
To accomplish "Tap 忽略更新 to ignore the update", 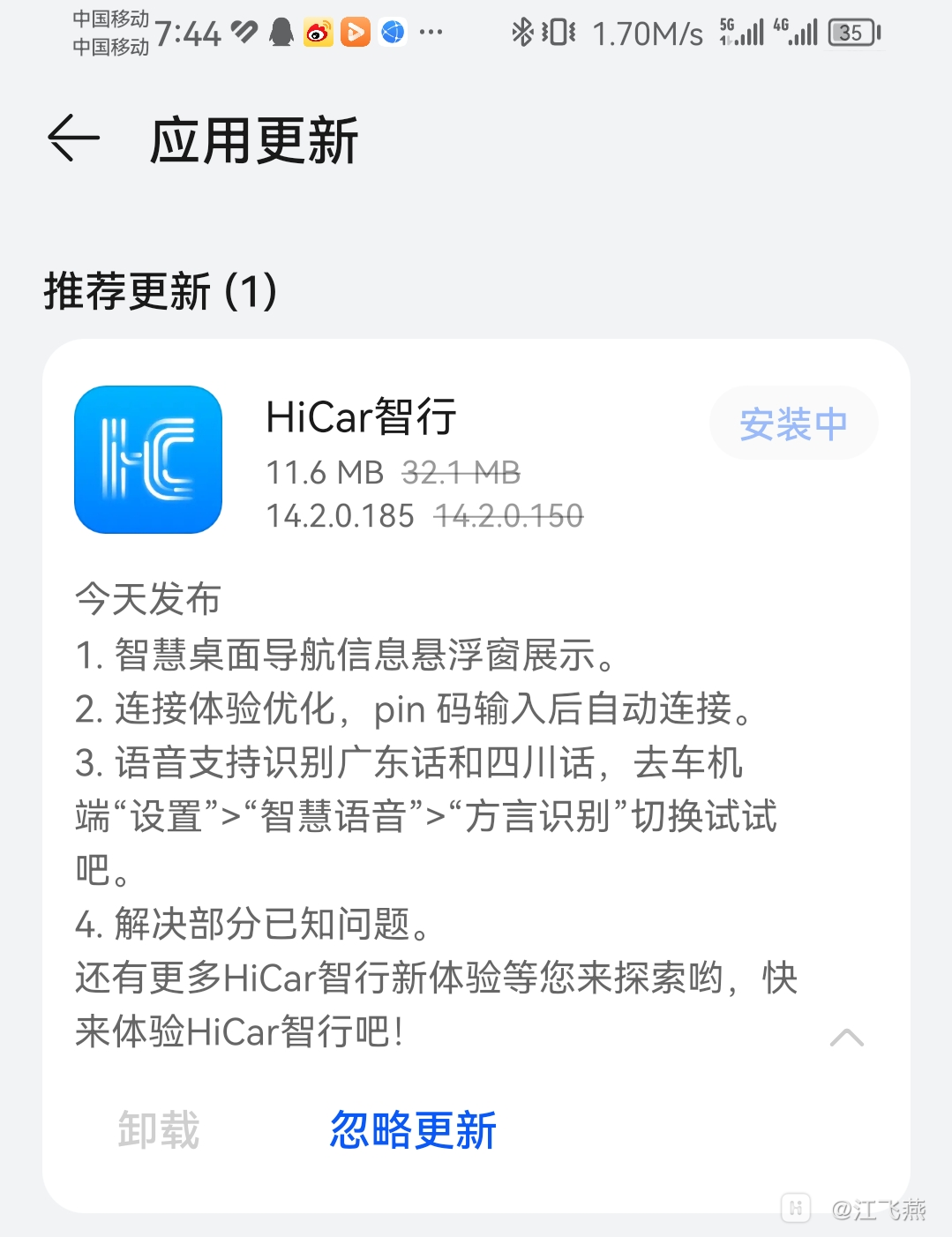I will click(413, 1130).
